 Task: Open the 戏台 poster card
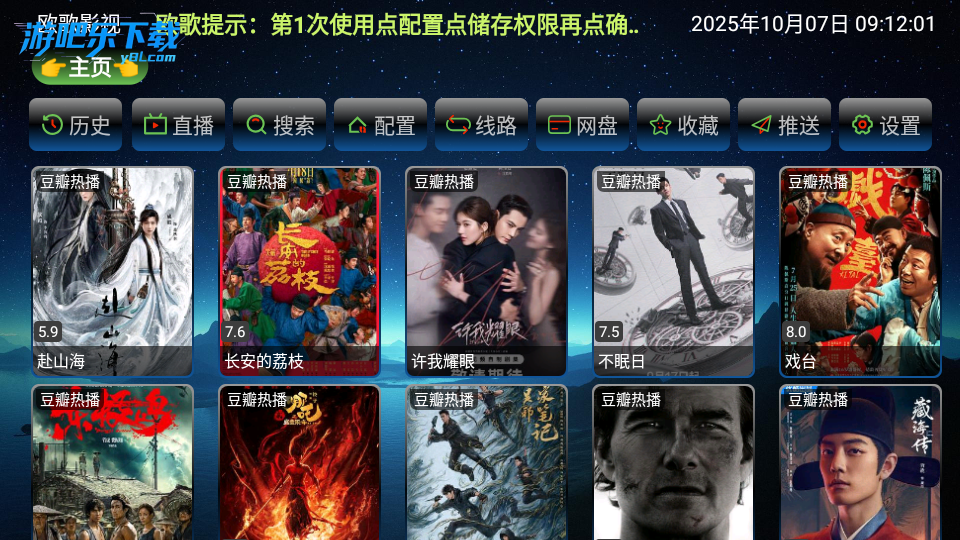click(860, 270)
